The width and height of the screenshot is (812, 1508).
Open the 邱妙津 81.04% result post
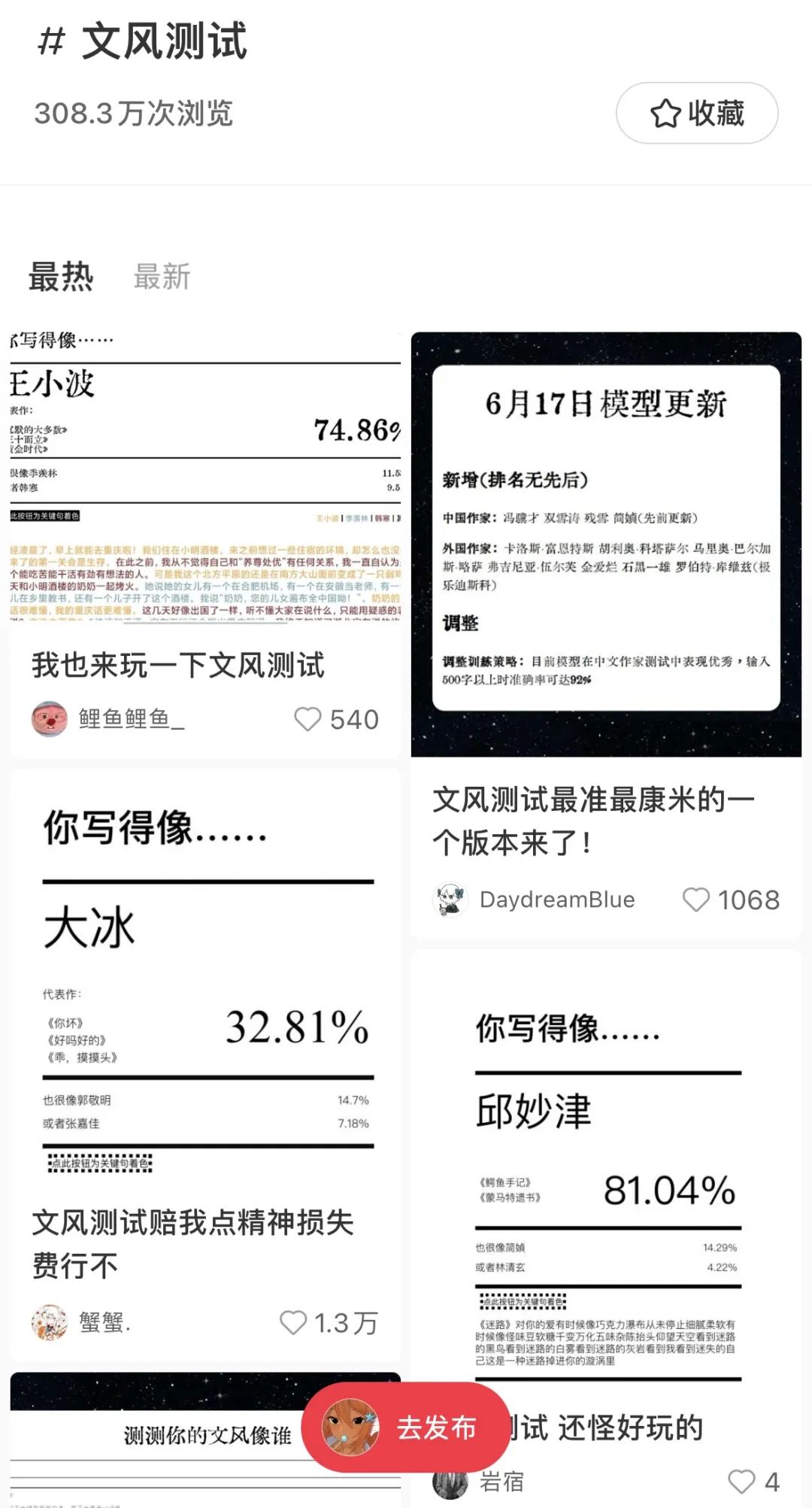pos(607,1173)
